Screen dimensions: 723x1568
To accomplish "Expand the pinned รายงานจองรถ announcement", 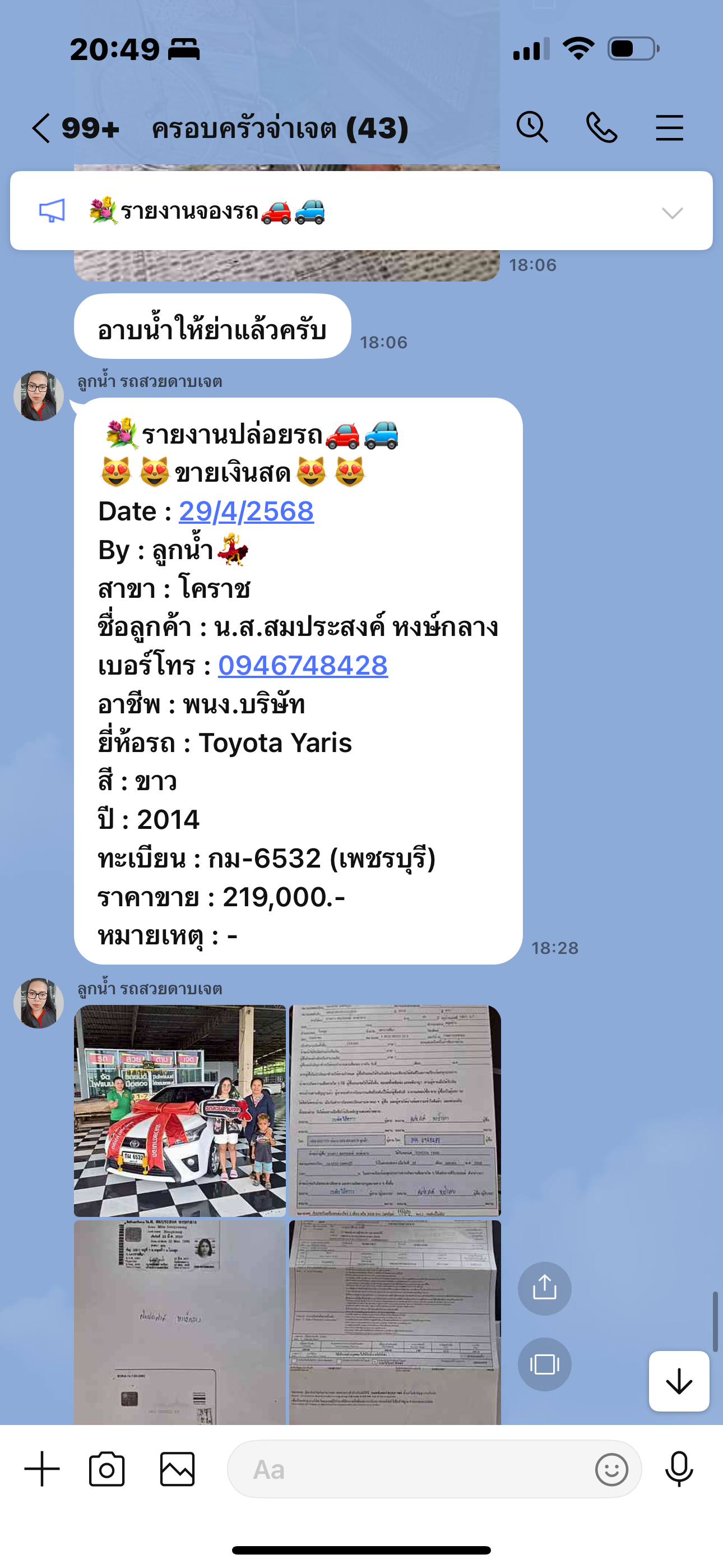I will pyautogui.click(x=672, y=213).
